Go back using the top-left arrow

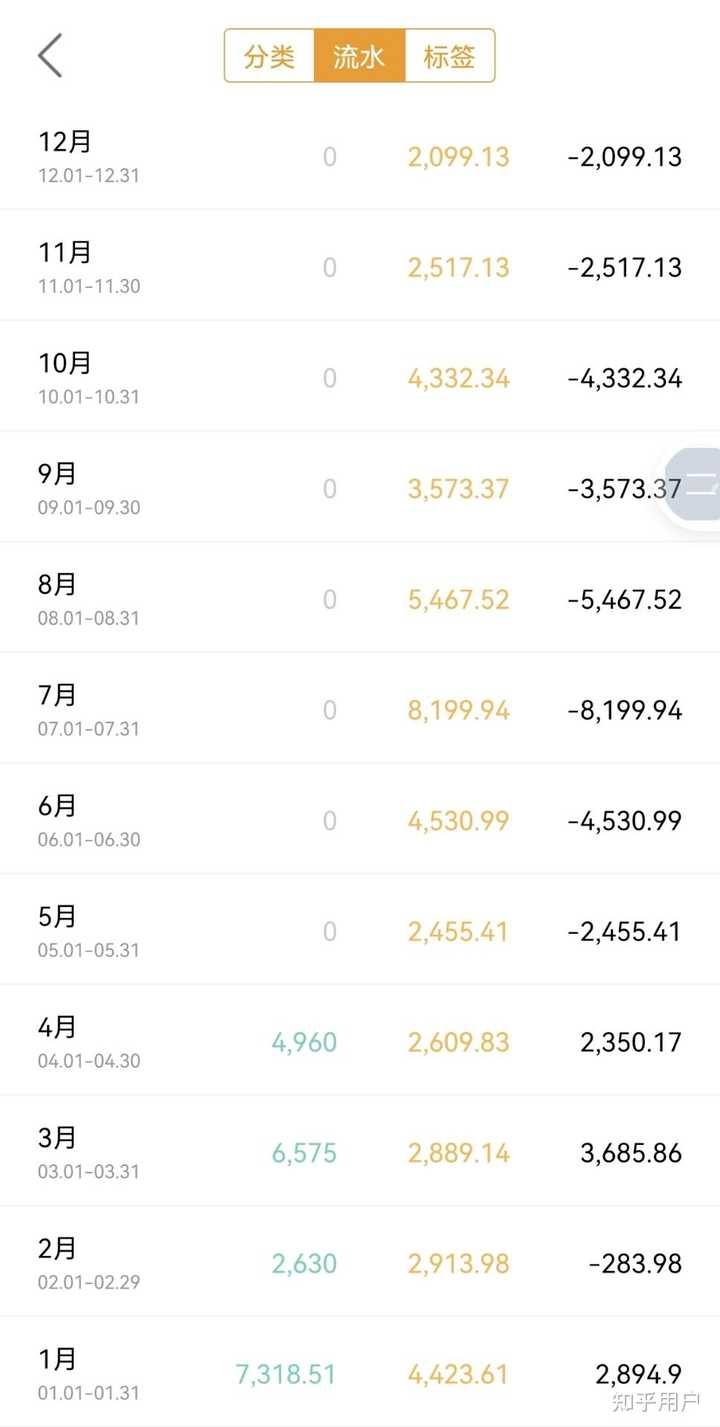coord(50,55)
